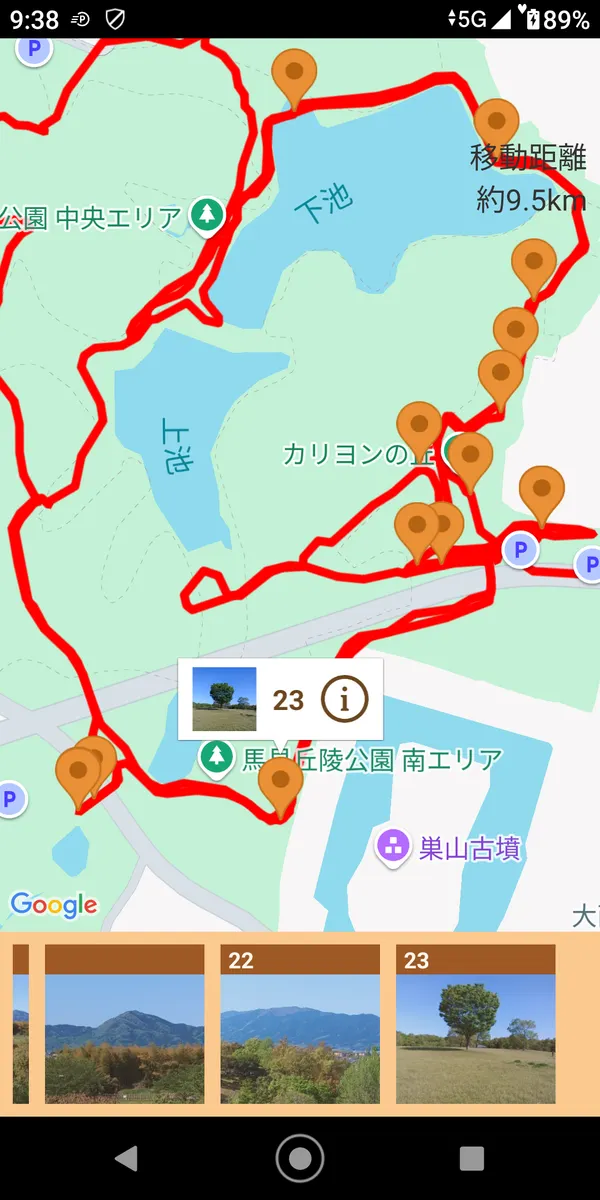Open info icon for photo 23
This screenshot has width=600, height=1200.
tap(345, 700)
